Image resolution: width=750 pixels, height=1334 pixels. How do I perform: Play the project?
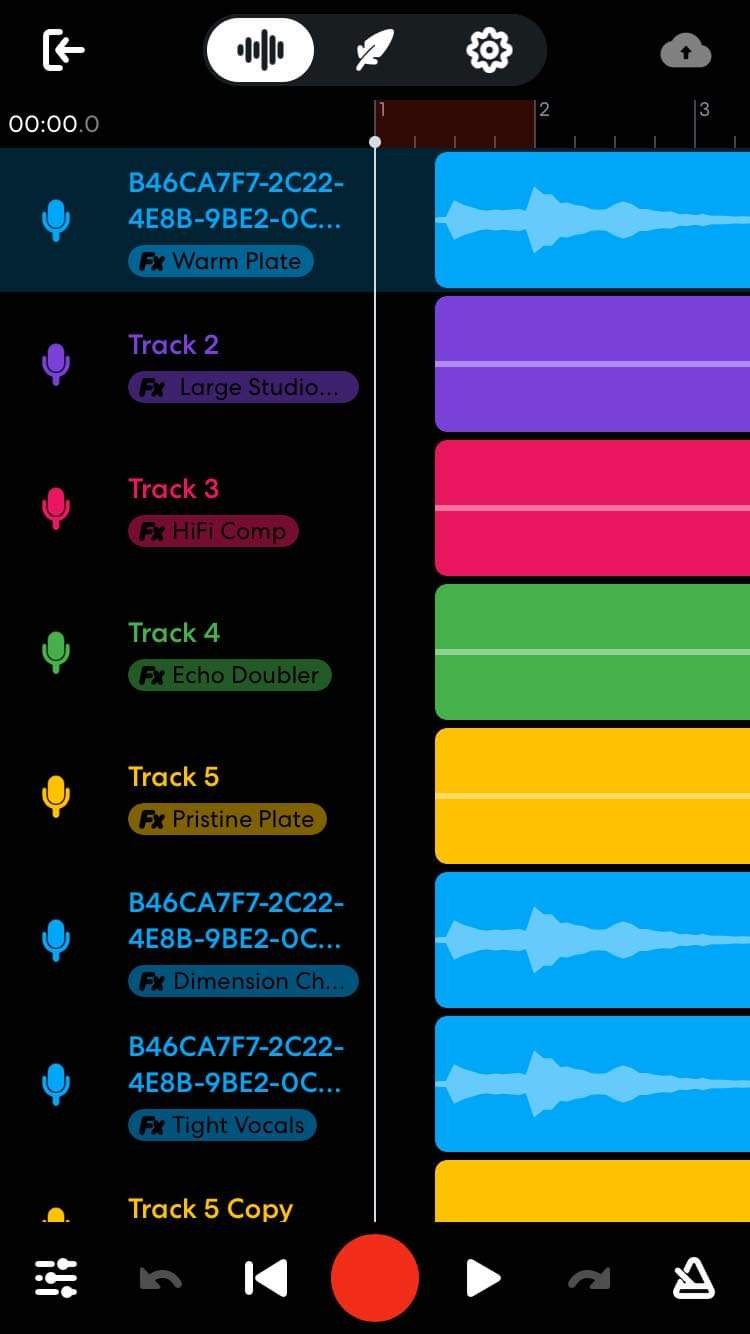click(483, 1278)
